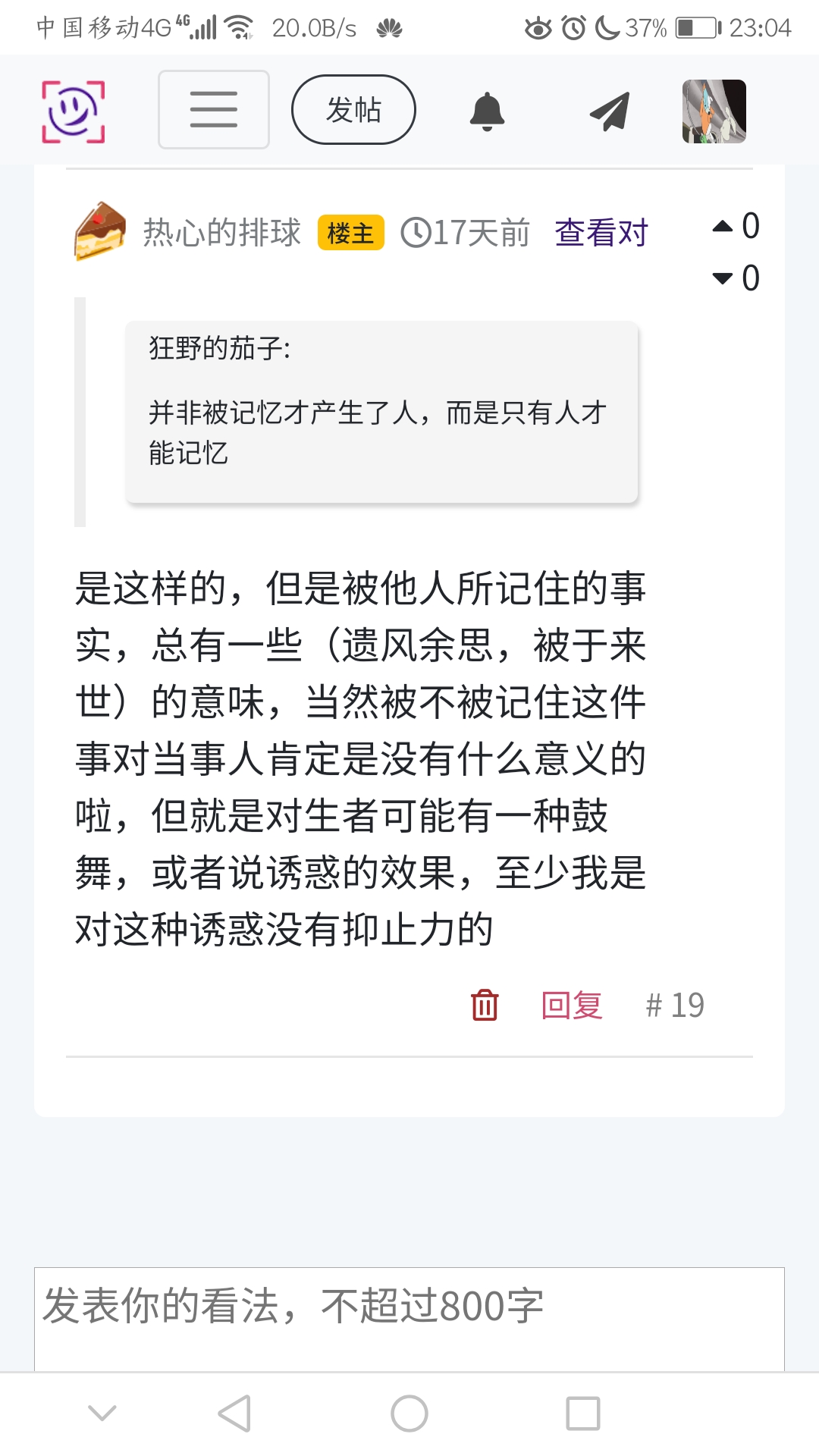The width and height of the screenshot is (819, 1456).
Task: Open the recent apps overview
Action: [582, 1414]
